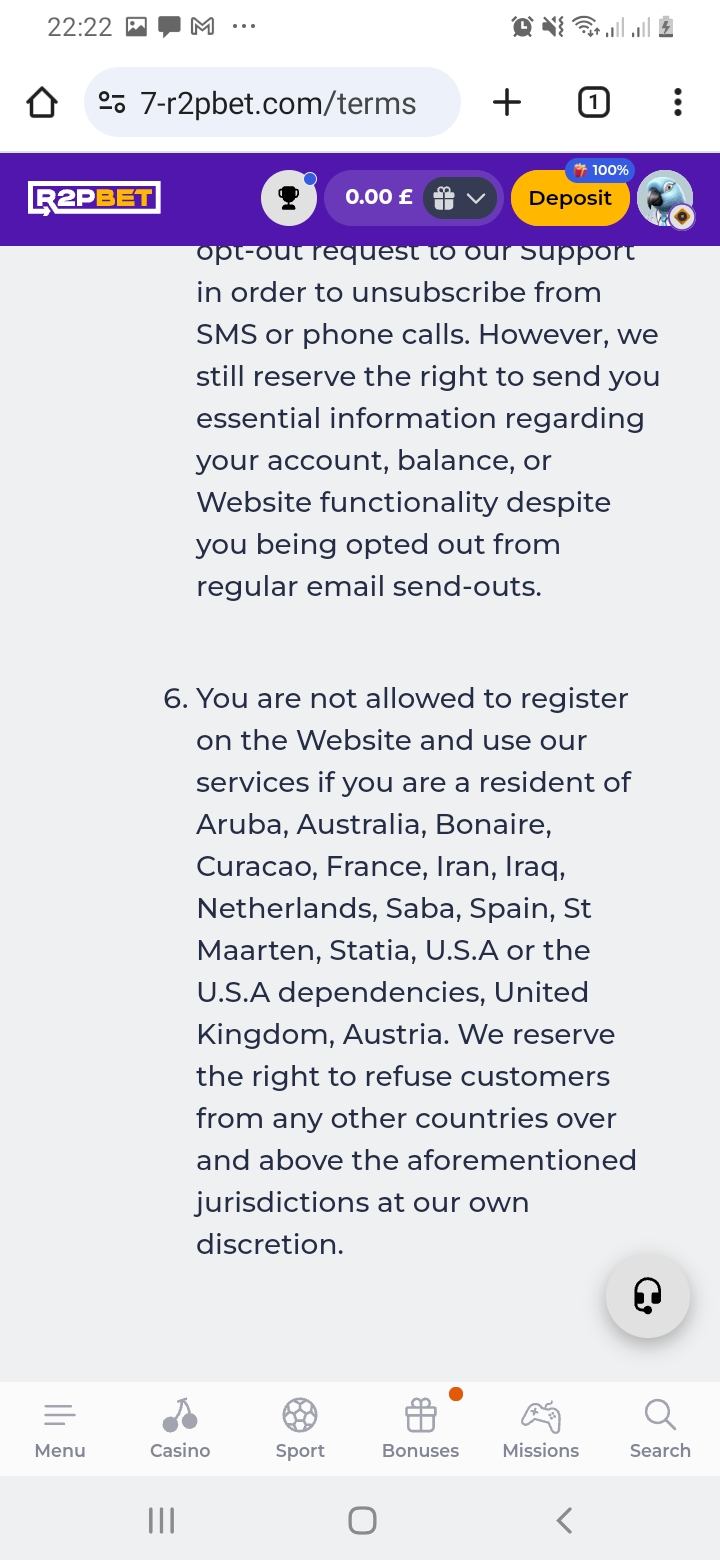Open the Bonuses tab
The height and width of the screenshot is (1560, 720).
420,1428
